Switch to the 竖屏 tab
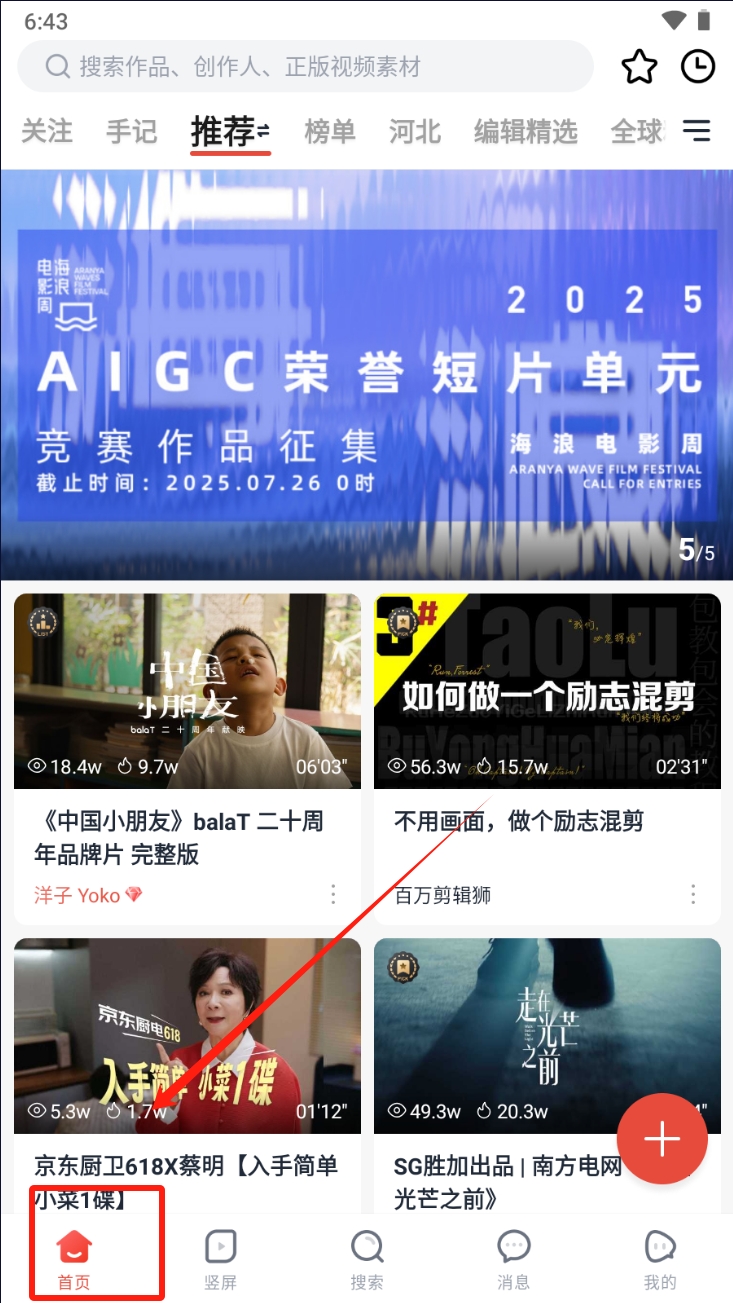733x1303 pixels. [220, 1258]
